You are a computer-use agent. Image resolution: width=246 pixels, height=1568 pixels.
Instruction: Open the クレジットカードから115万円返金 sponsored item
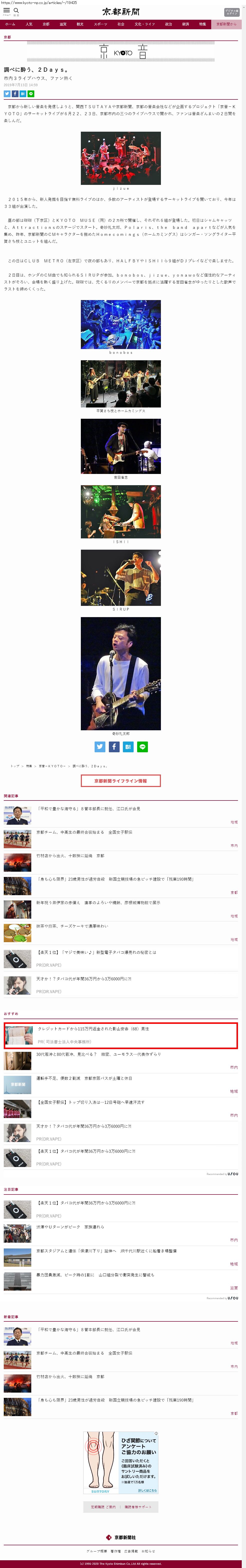pos(93,1029)
